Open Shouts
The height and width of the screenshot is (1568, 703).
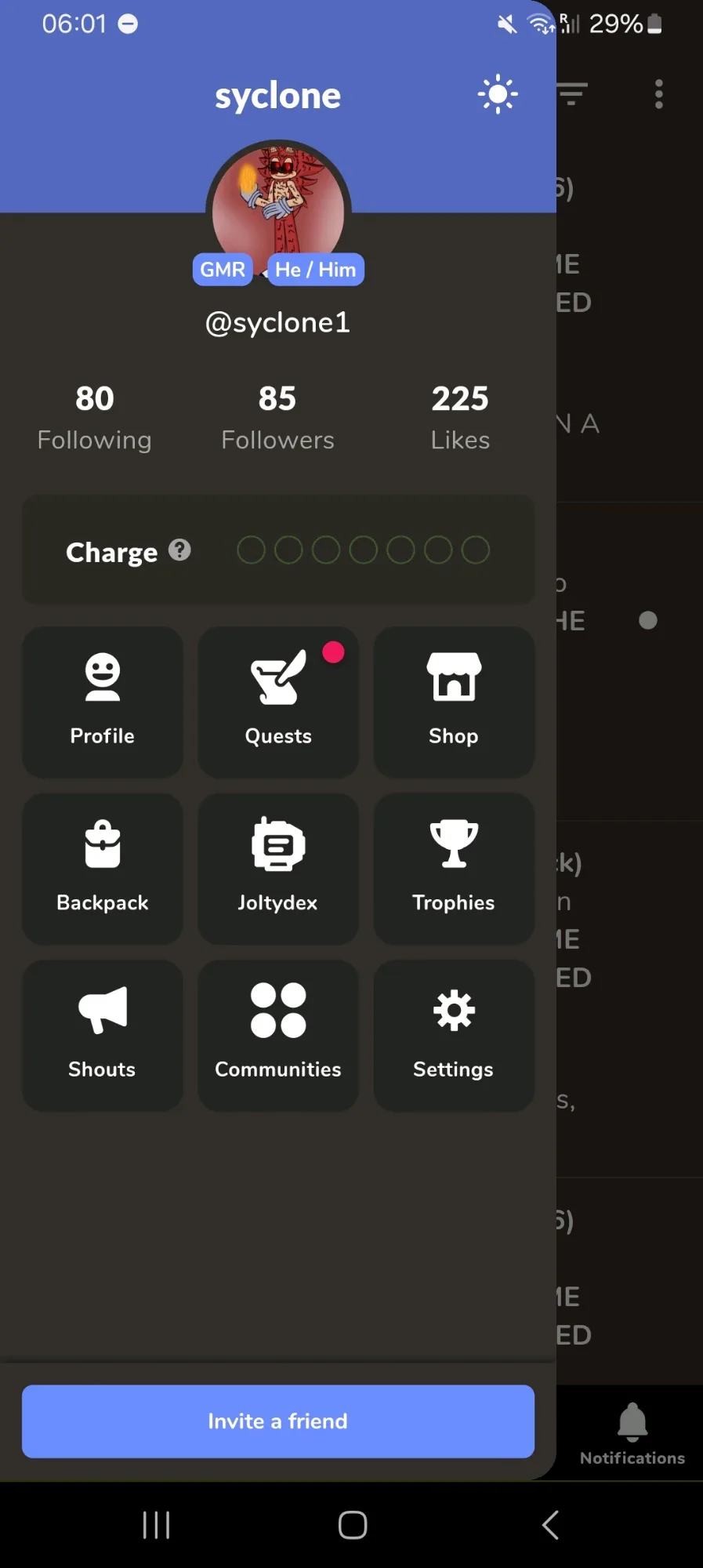(103, 1036)
